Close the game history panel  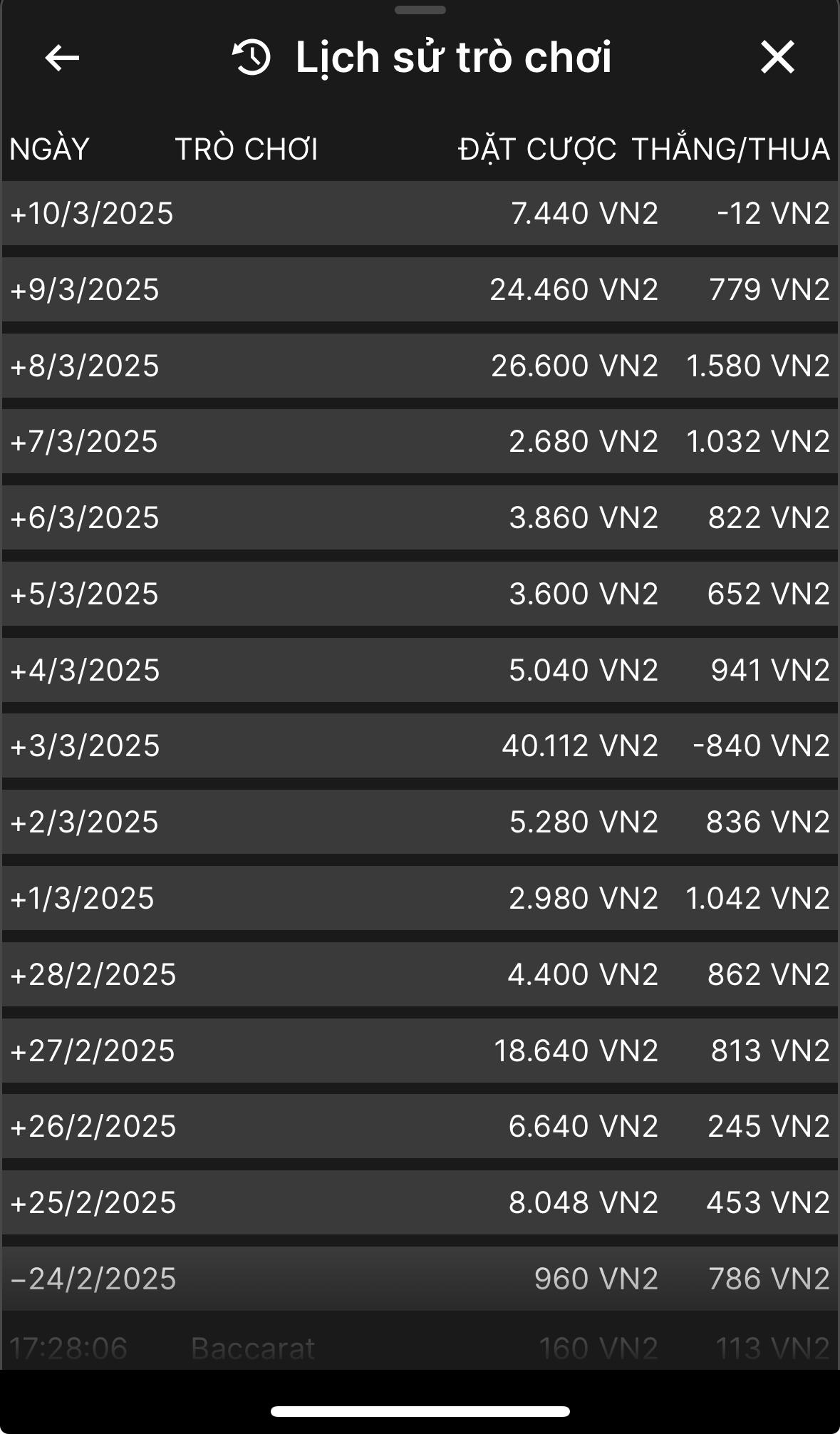[x=777, y=58]
